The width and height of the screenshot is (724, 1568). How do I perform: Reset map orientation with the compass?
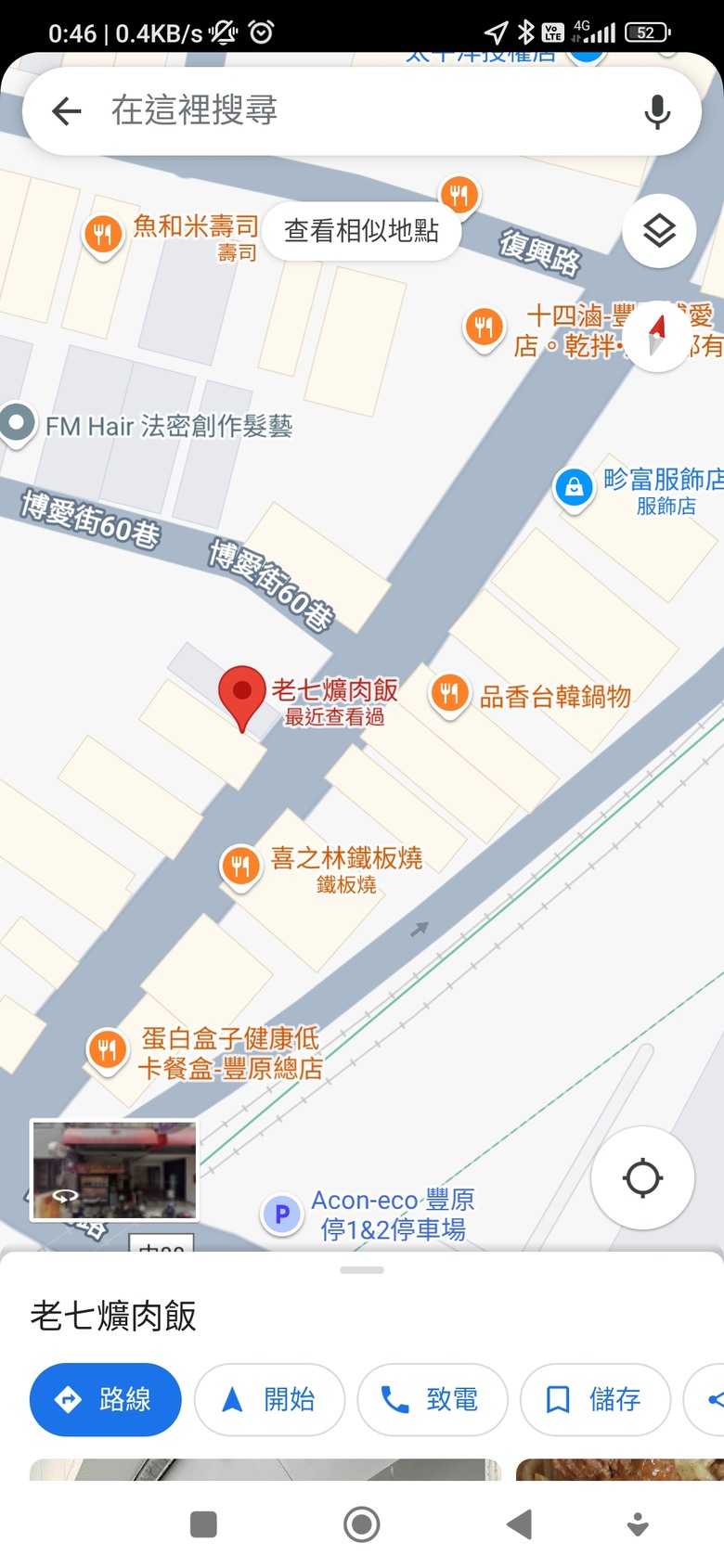tap(657, 336)
